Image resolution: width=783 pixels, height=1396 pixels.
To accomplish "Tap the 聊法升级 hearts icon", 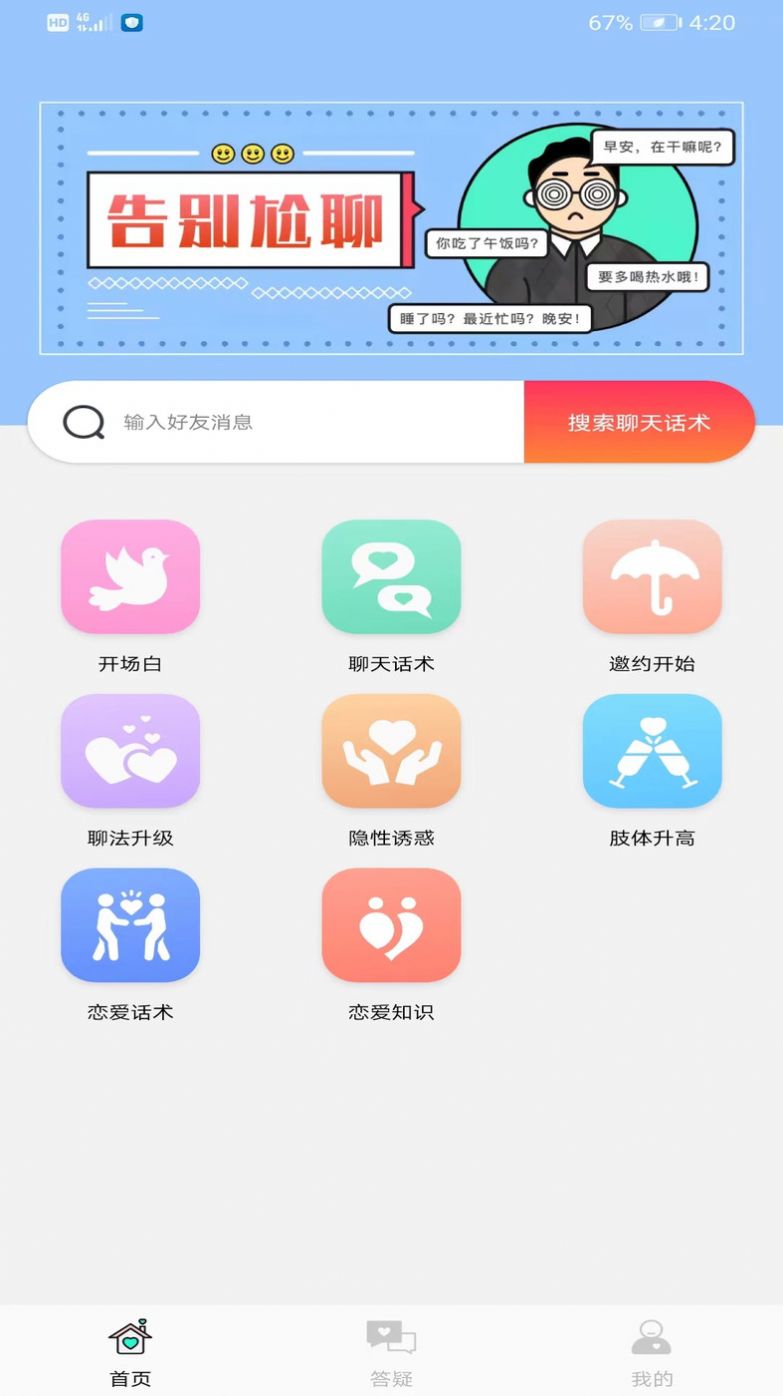I will (x=130, y=751).
